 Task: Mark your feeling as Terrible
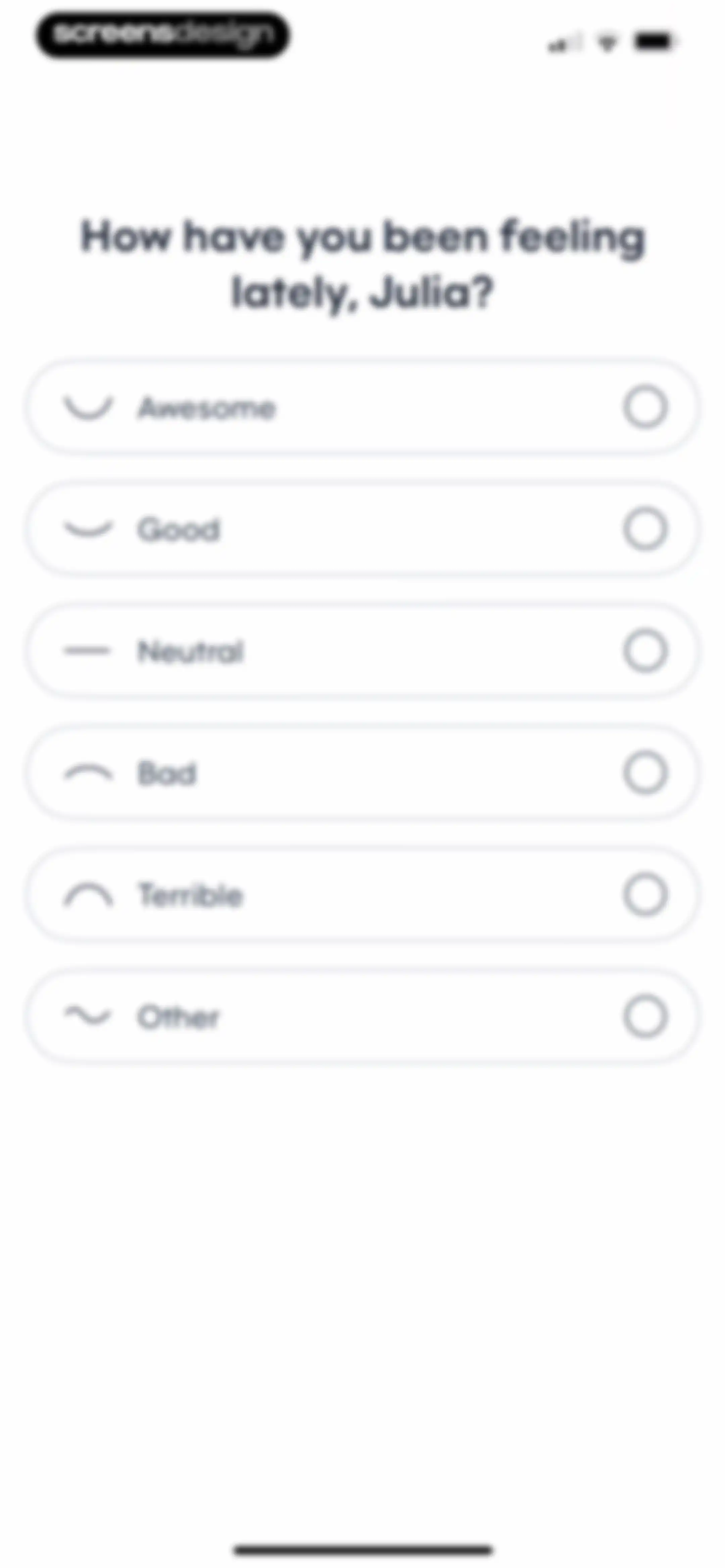pos(362,895)
